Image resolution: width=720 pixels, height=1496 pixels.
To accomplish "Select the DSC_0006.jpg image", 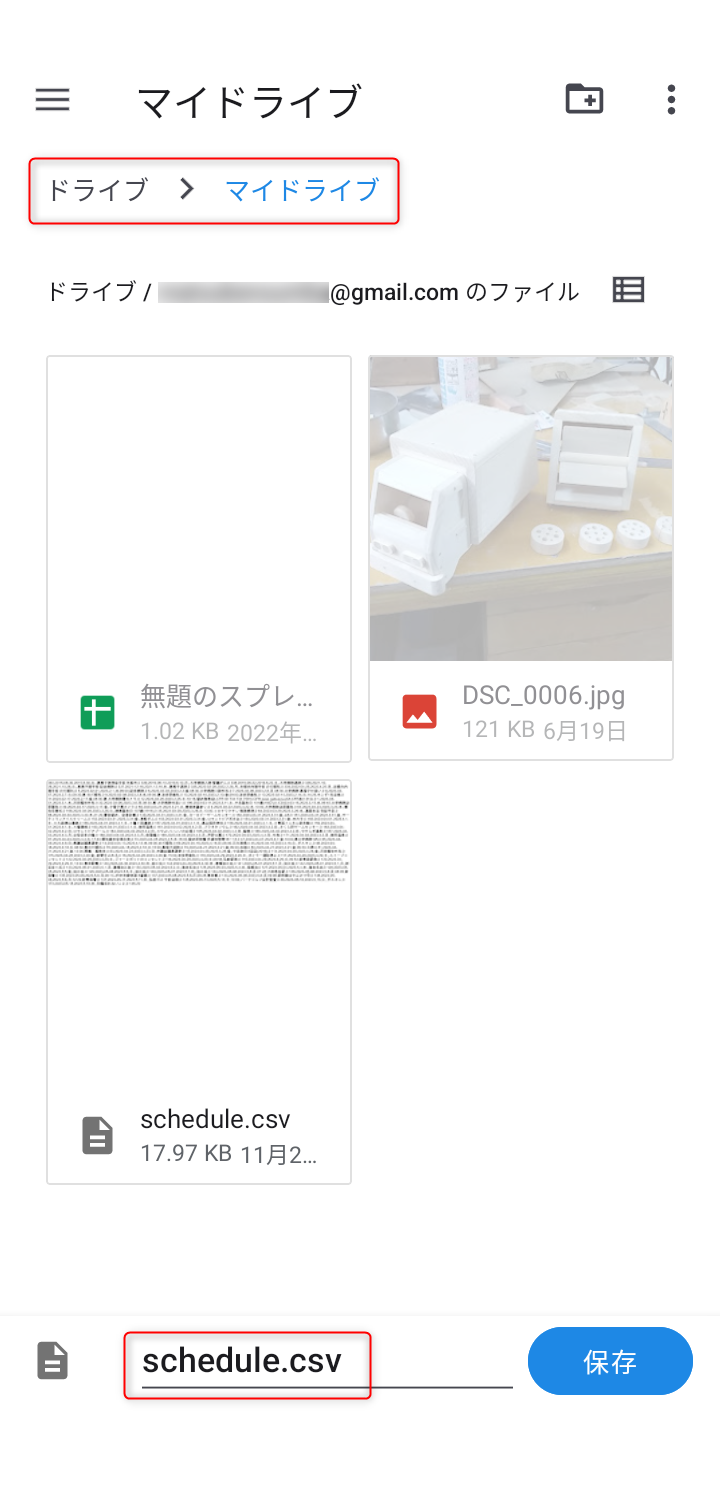I will click(521, 557).
